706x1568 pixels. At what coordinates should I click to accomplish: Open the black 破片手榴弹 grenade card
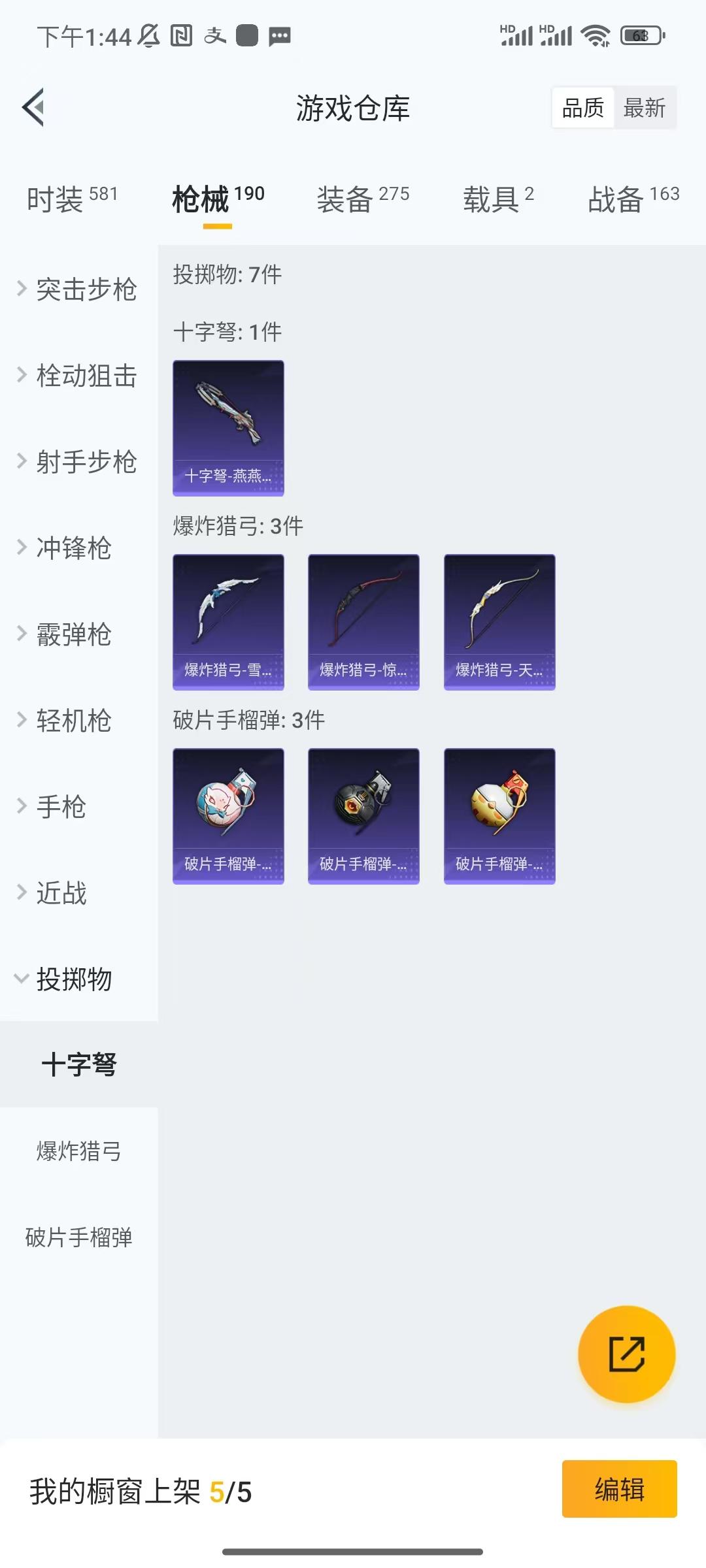tap(363, 815)
